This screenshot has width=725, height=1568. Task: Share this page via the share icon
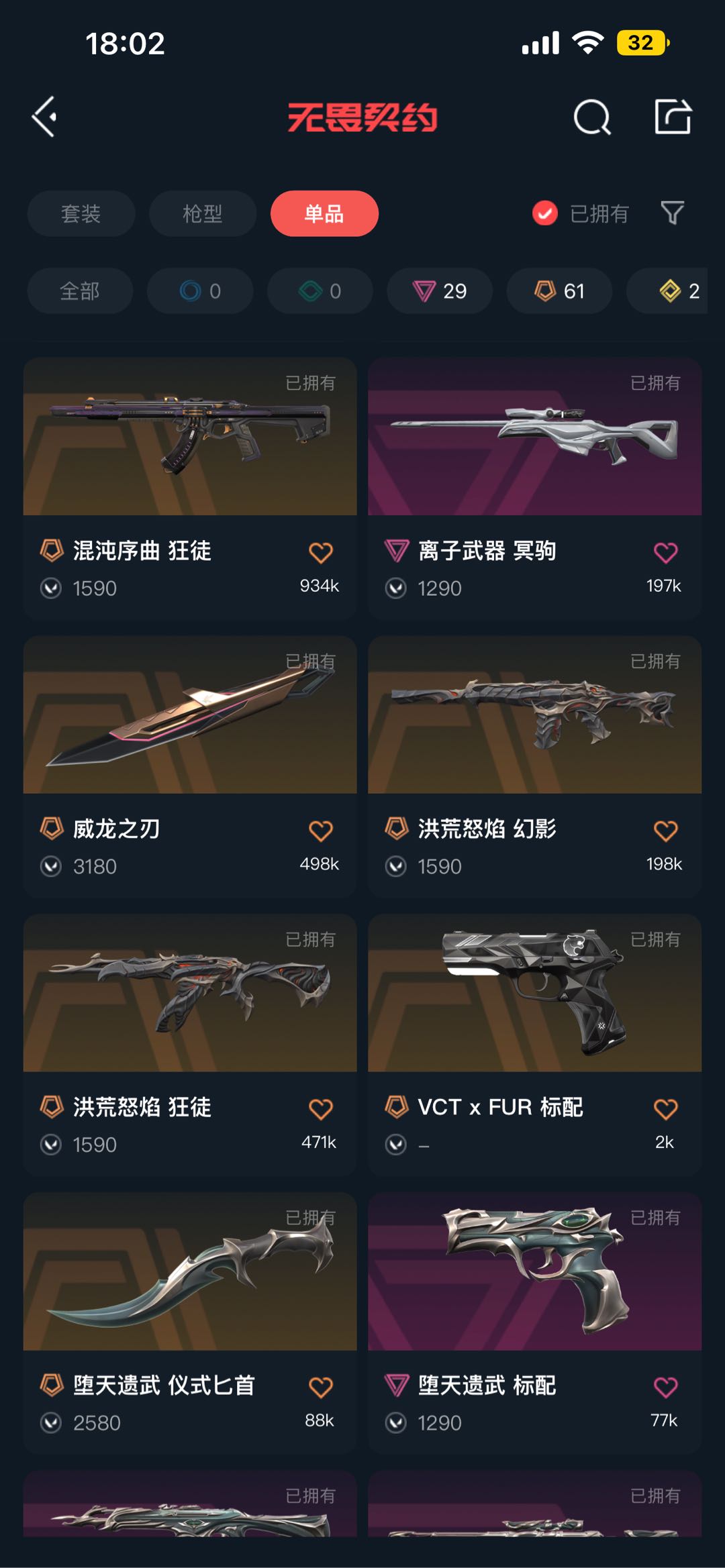click(x=673, y=117)
